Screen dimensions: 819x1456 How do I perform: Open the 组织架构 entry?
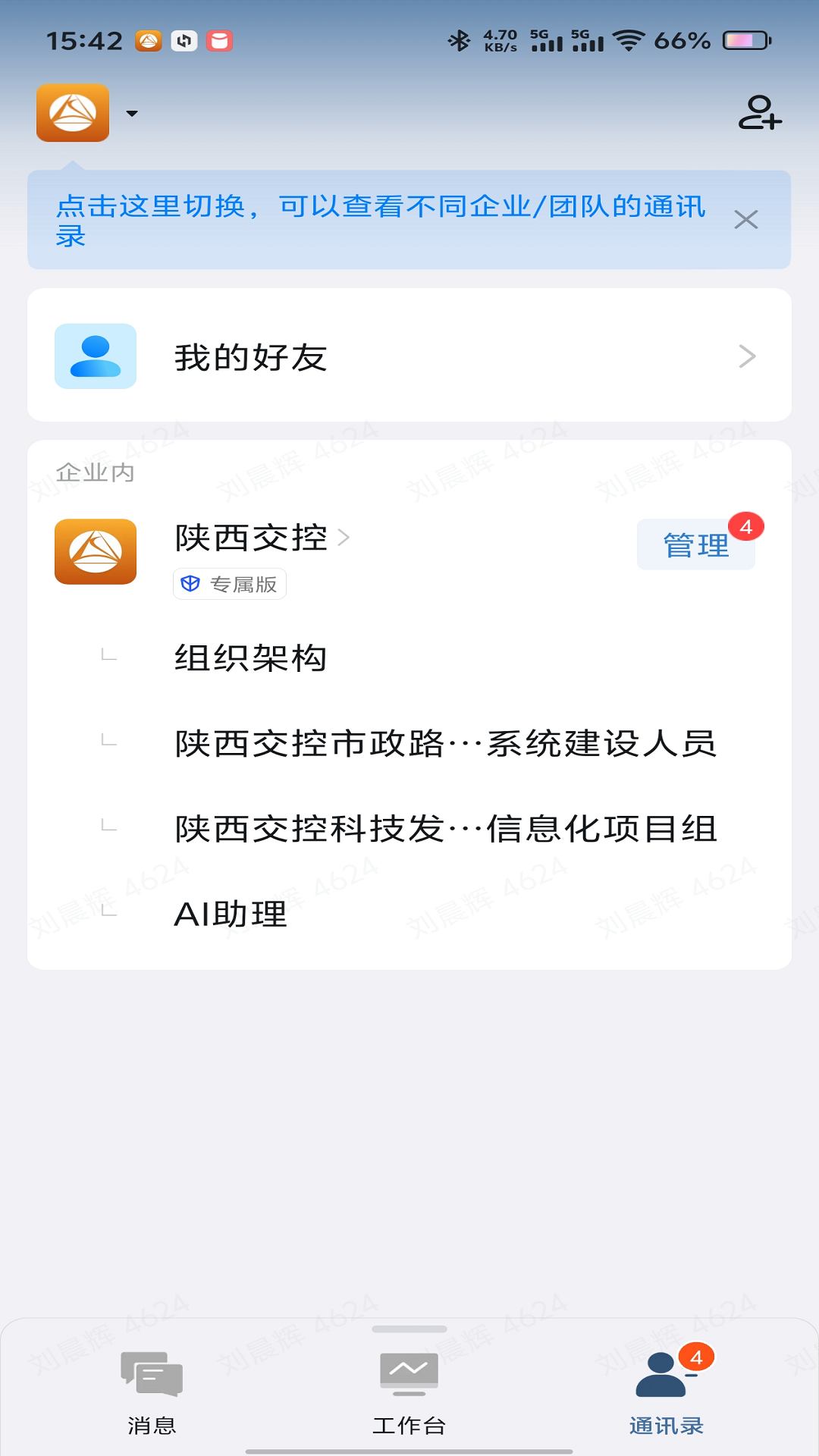click(x=249, y=659)
